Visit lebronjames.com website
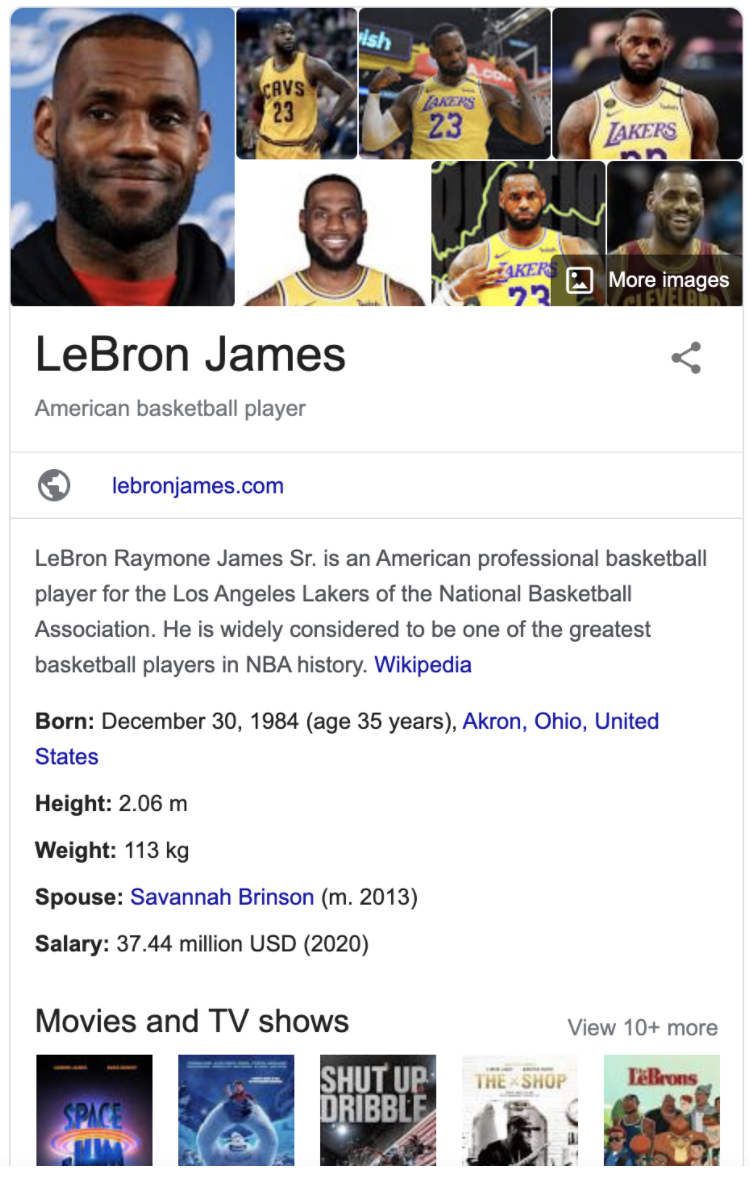 (197, 486)
